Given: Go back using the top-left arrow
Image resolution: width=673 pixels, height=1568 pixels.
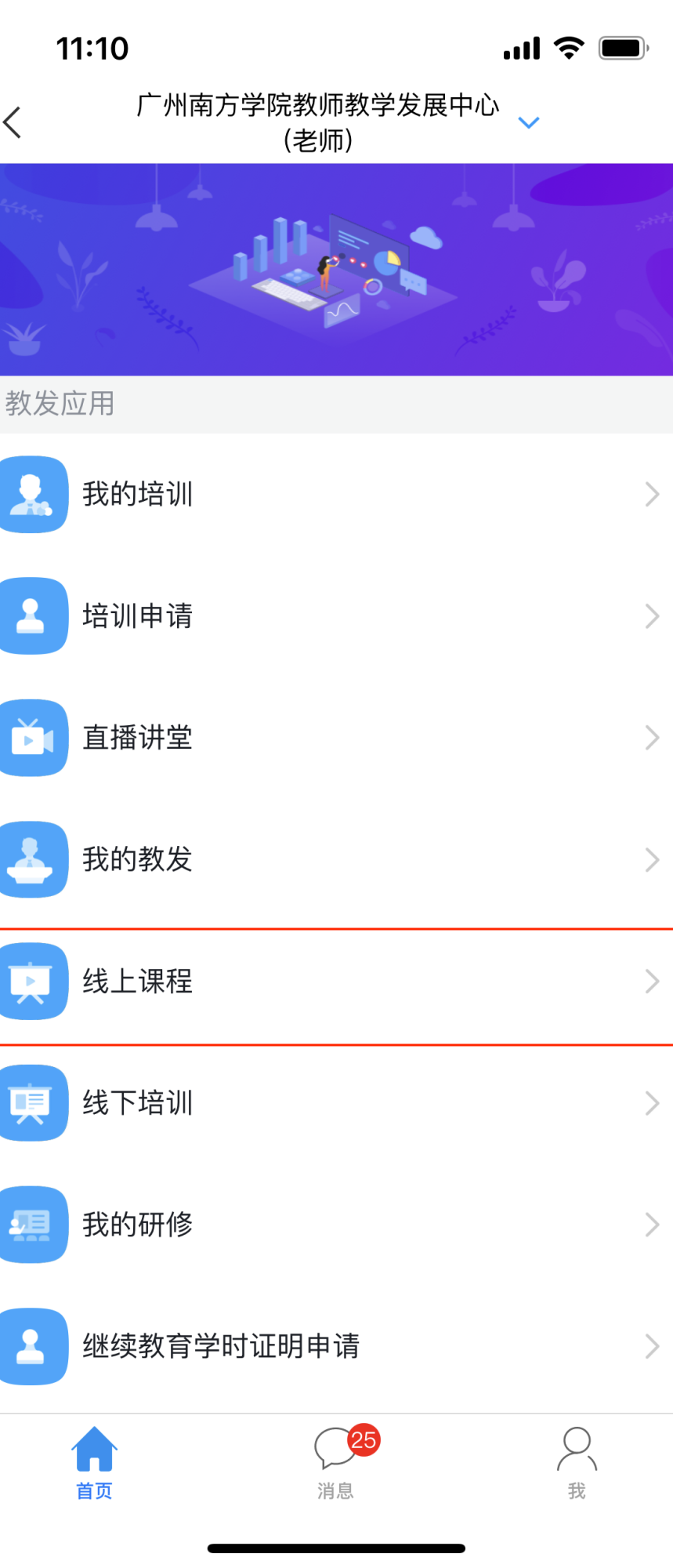Looking at the screenshot, I should coord(14,122).
